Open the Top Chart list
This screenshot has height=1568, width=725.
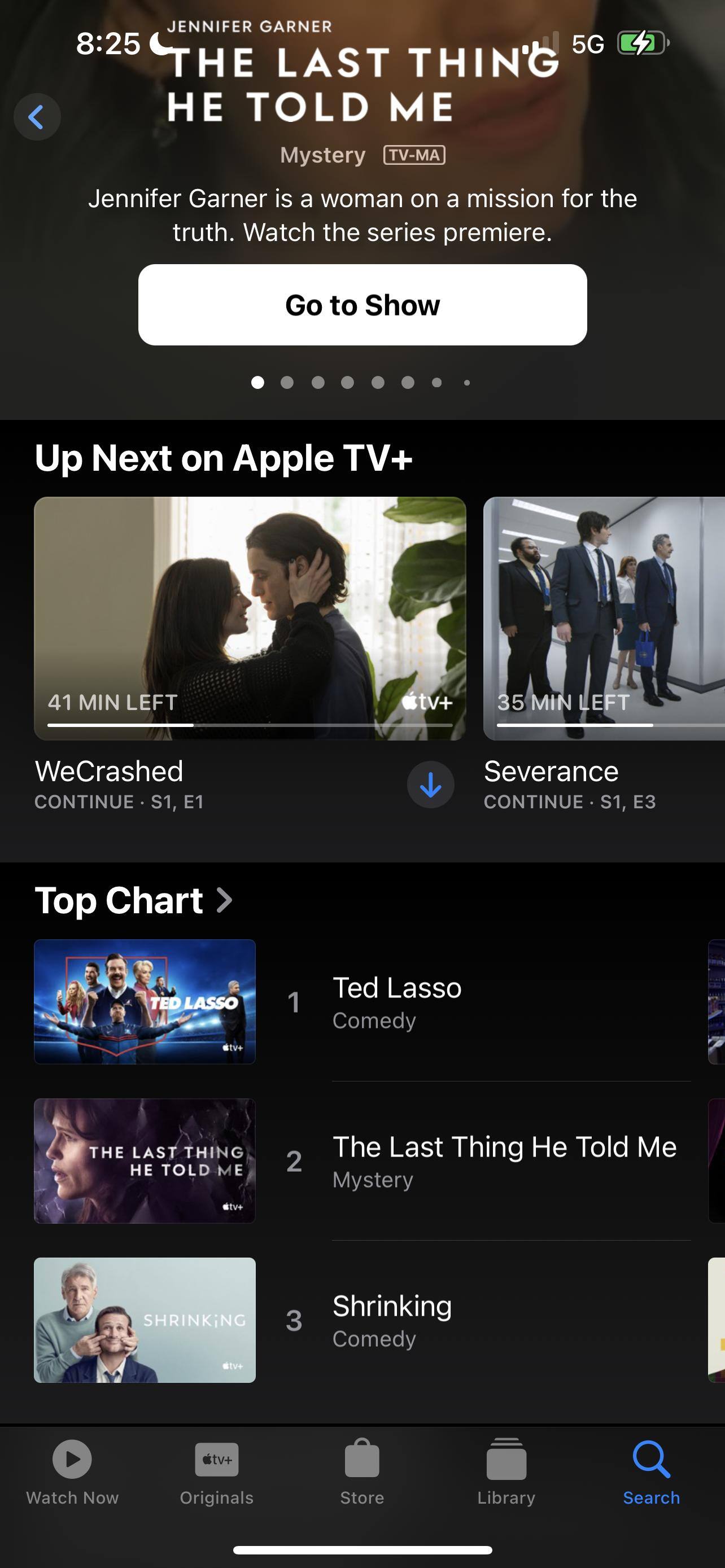coord(134,900)
